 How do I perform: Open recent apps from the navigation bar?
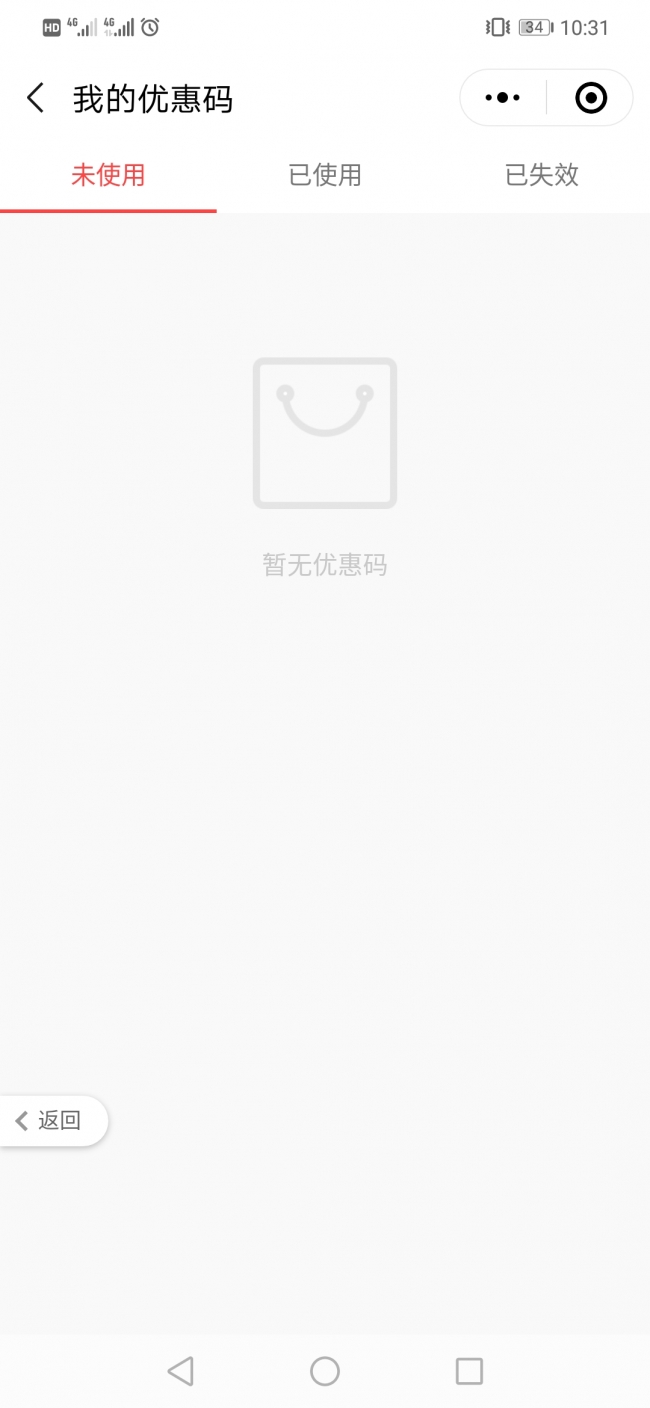(x=469, y=1371)
